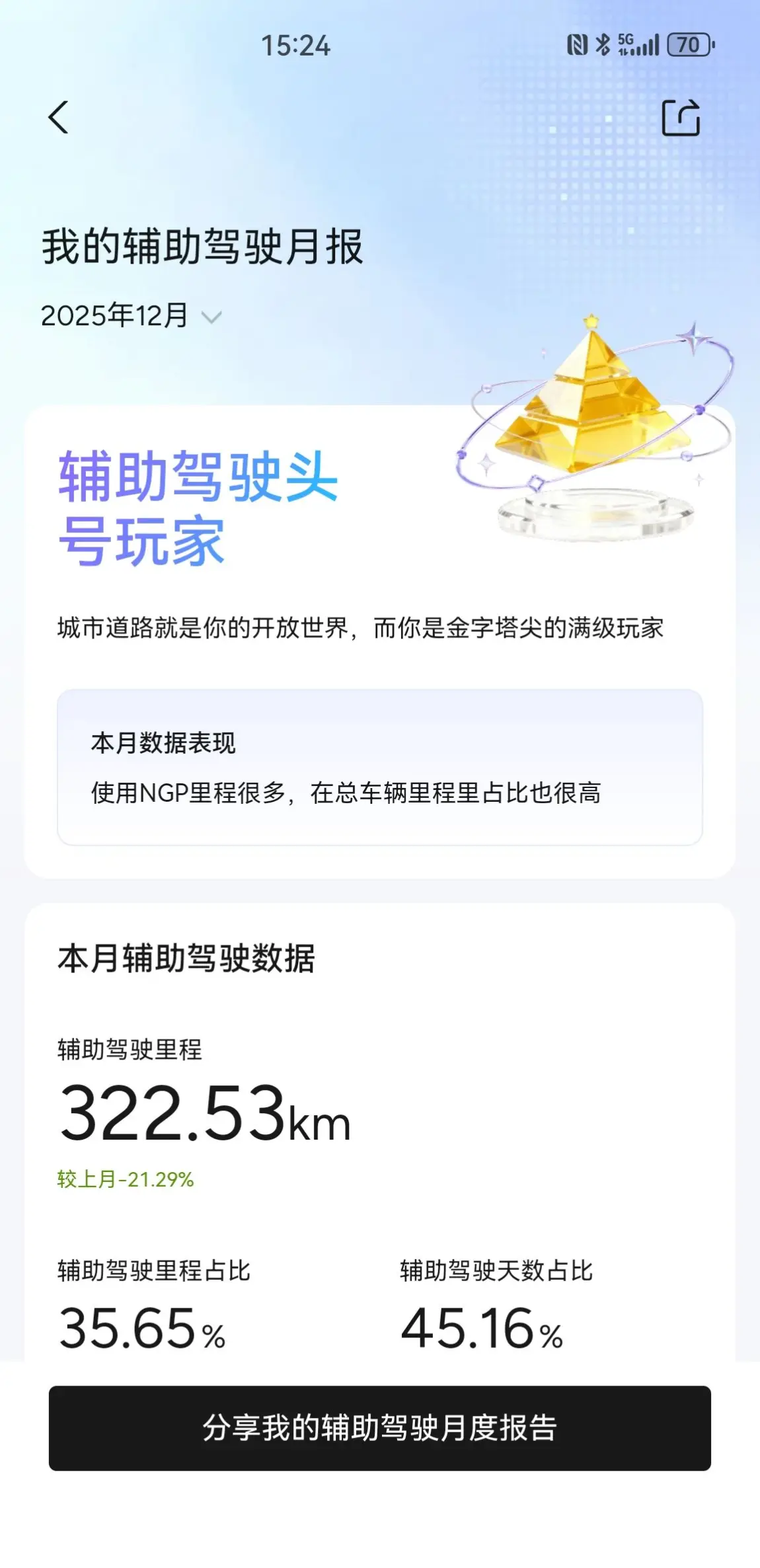Tap the share icon in the top-right corner

coord(681,118)
